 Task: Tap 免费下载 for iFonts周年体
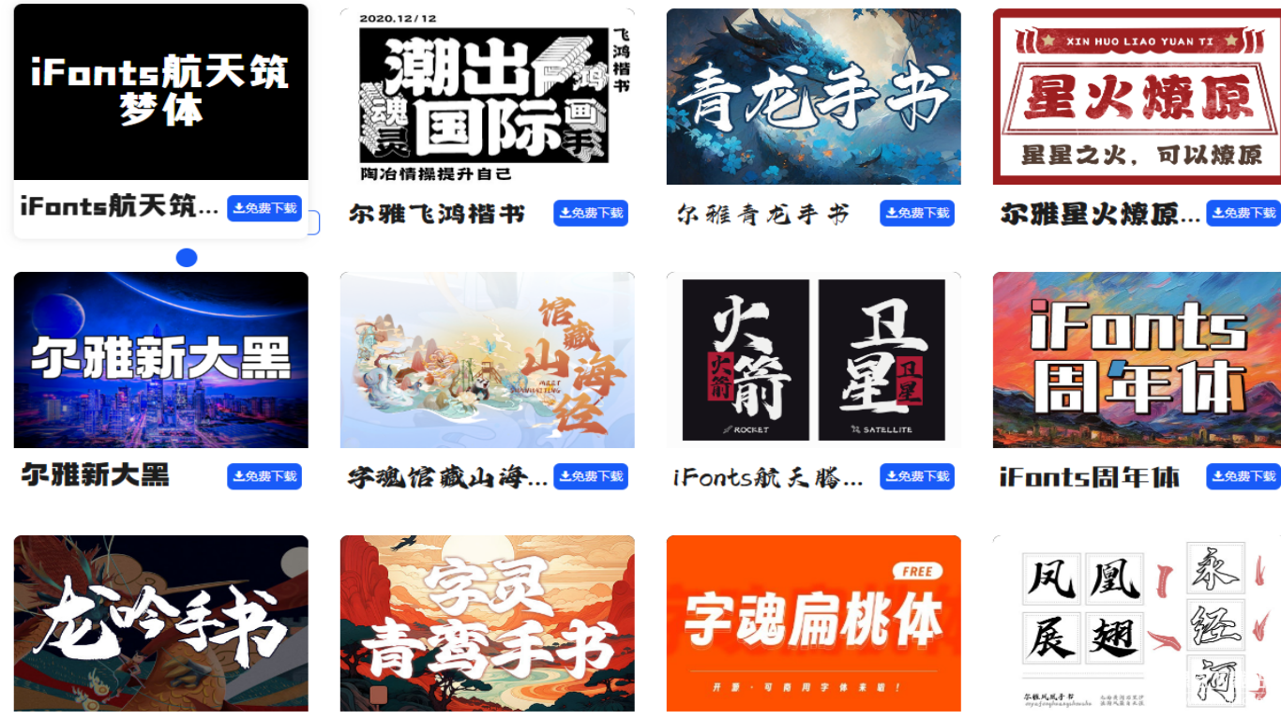coord(1243,476)
